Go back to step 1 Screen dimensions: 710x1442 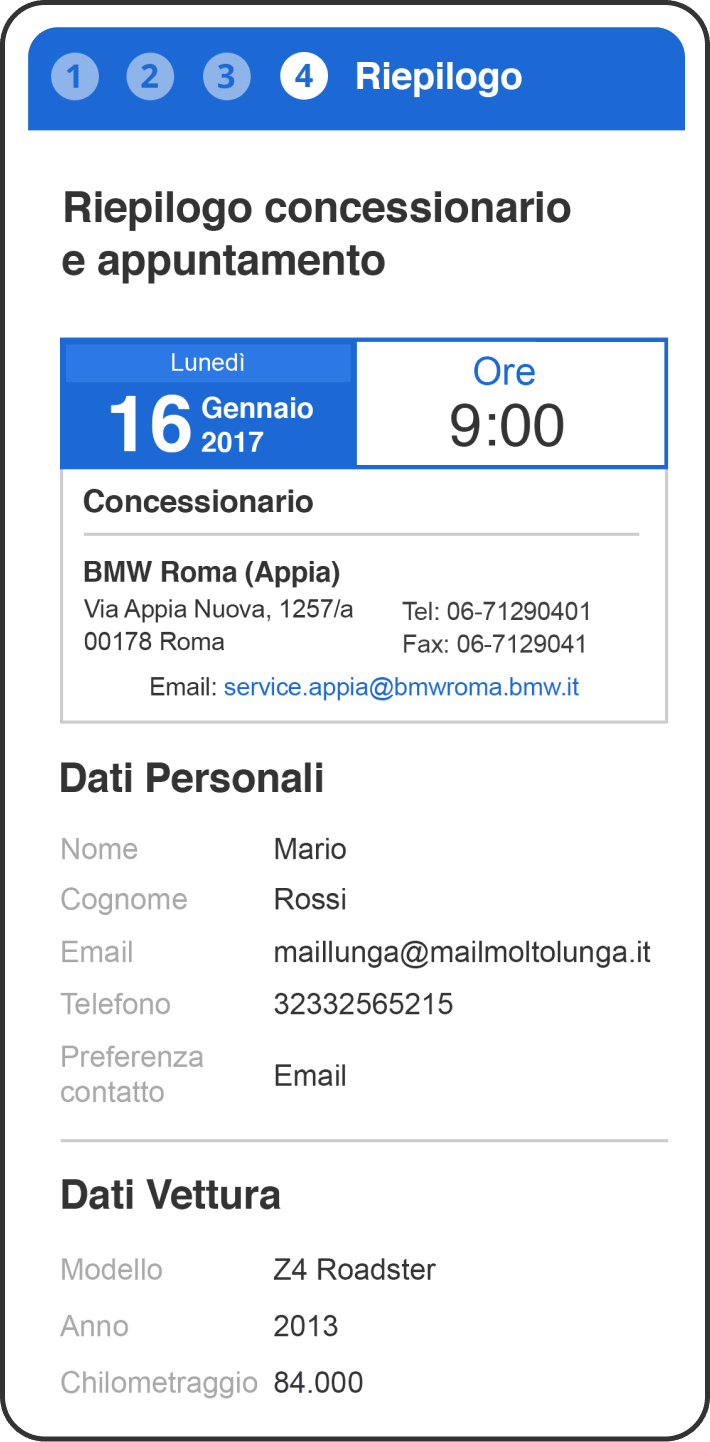point(75,77)
